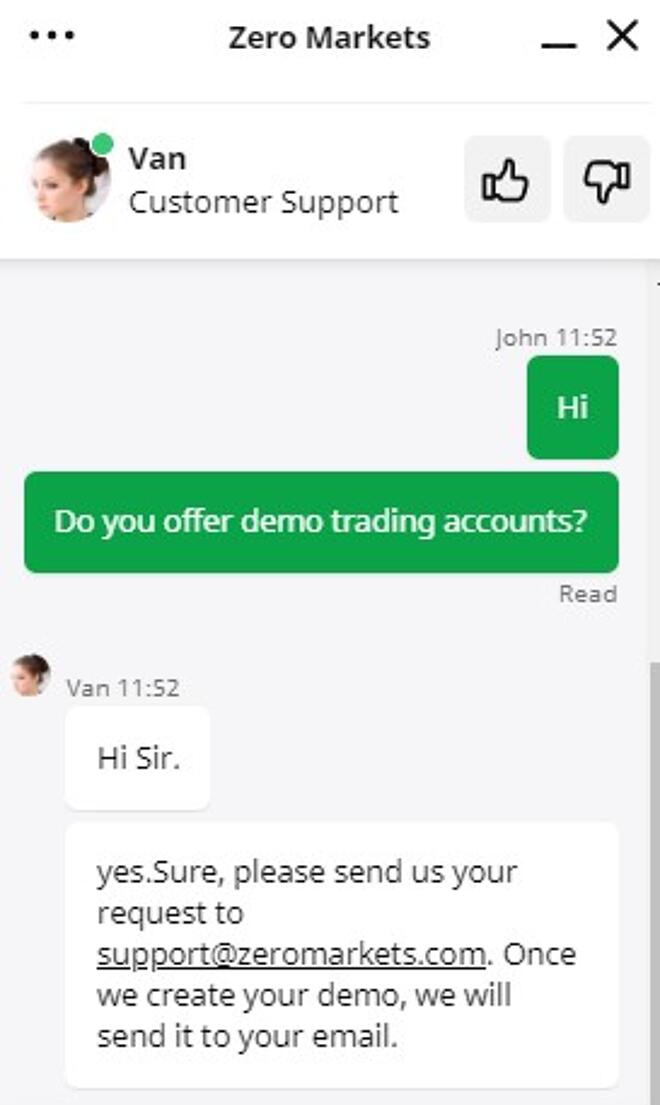Open the three-dot options menu
This screenshot has width=660, height=1105.
coord(52,37)
